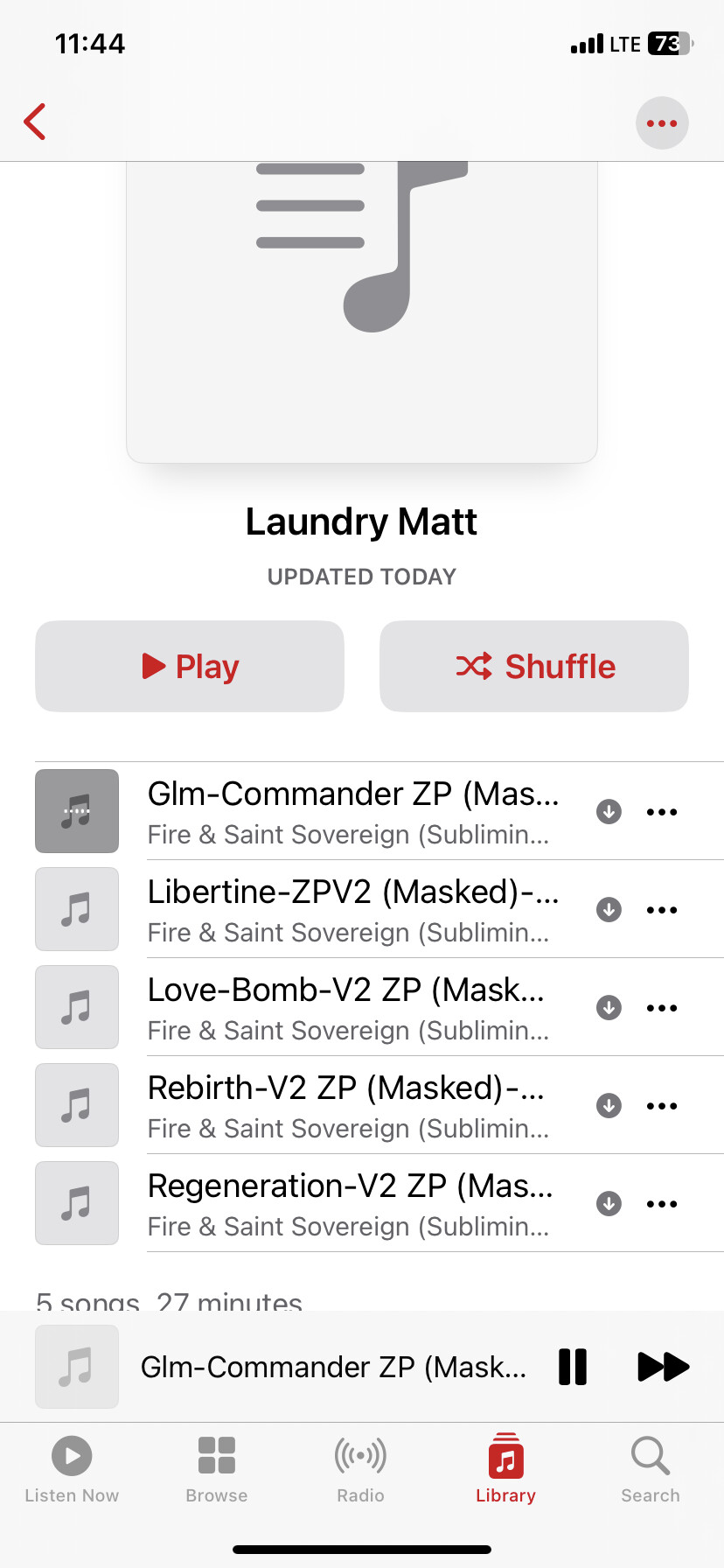
Task: Open more options for Glm-Commander ZP row
Action: click(x=662, y=812)
